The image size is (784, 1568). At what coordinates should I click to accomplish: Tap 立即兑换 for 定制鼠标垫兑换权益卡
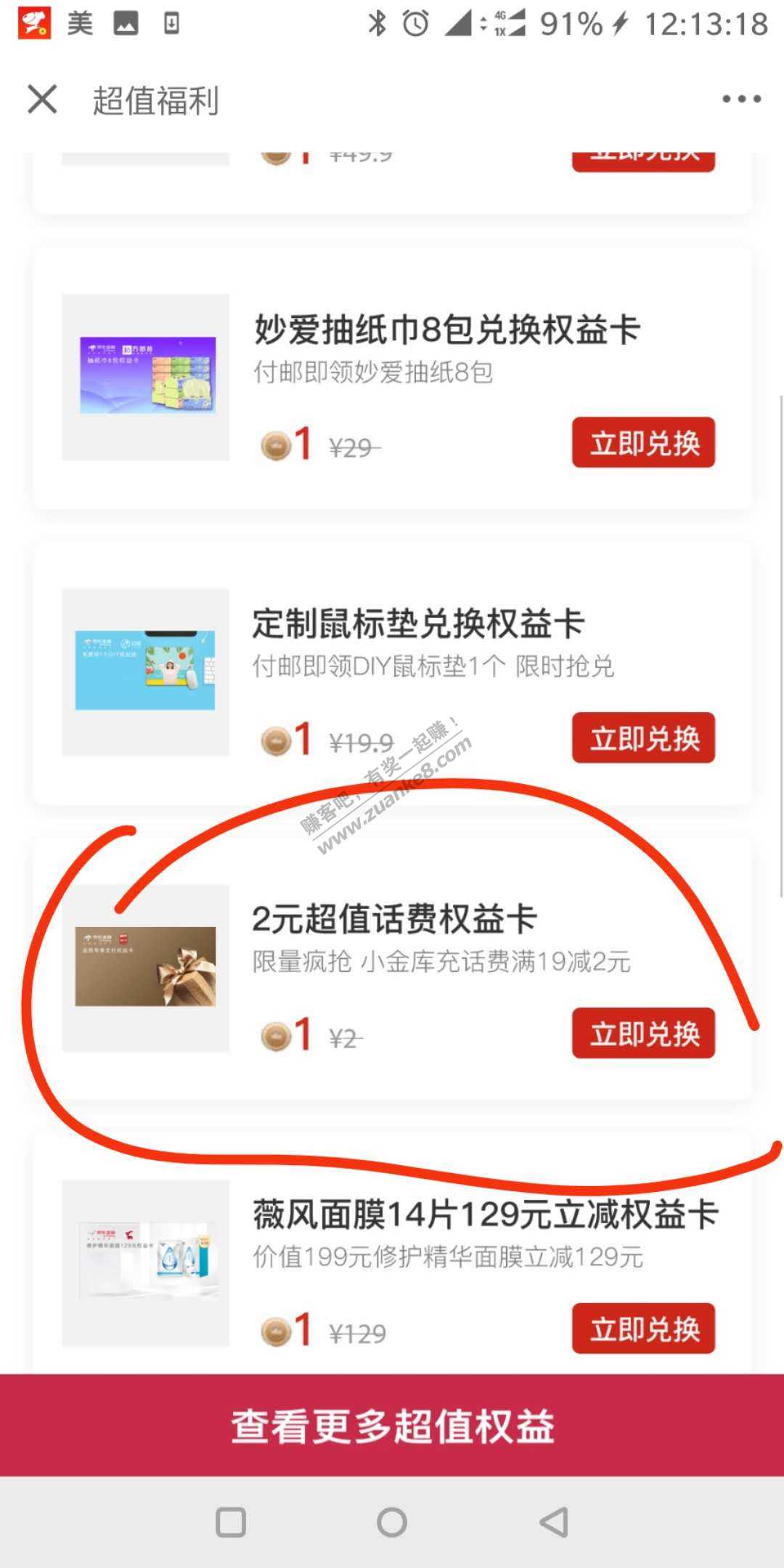tap(643, 738)
